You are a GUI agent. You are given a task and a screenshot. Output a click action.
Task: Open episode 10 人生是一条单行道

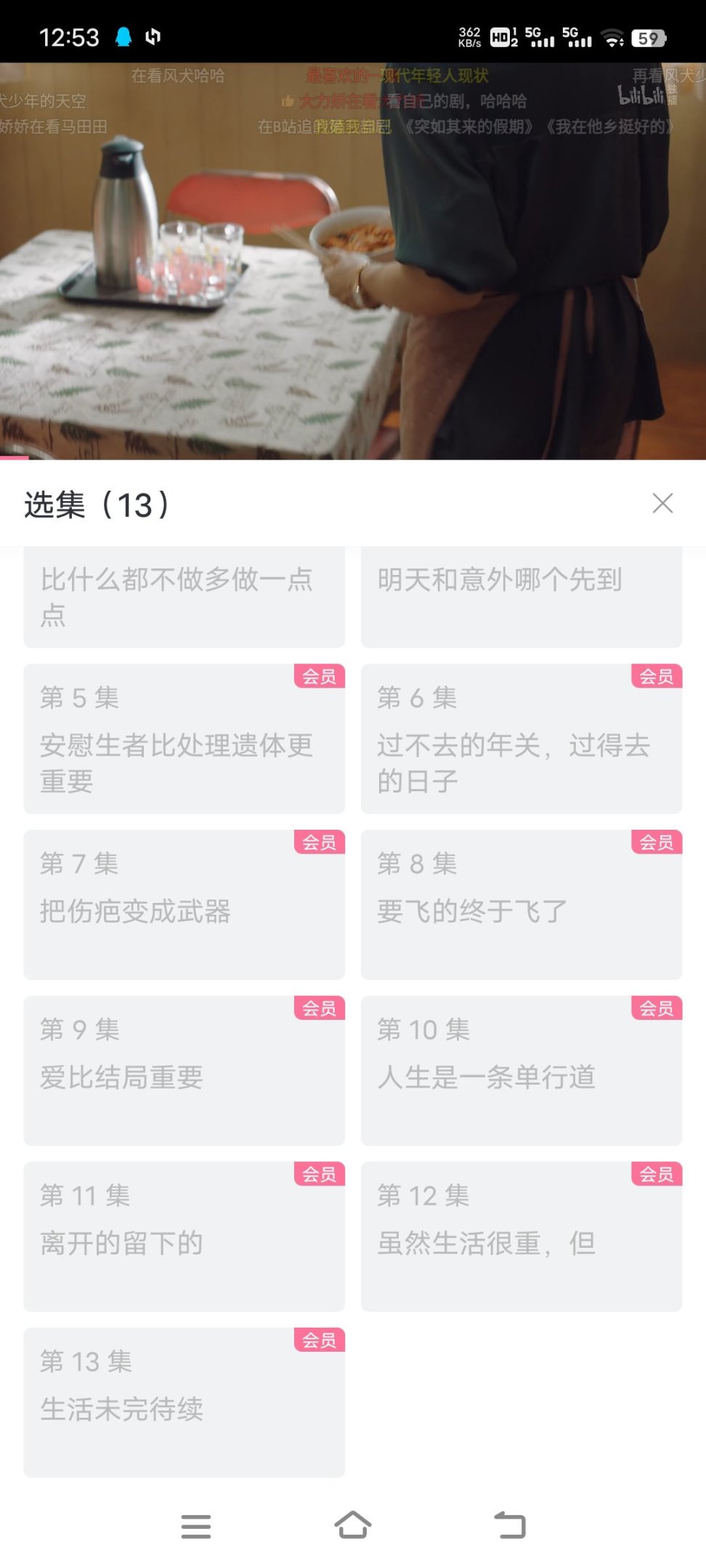(521, 1071)
